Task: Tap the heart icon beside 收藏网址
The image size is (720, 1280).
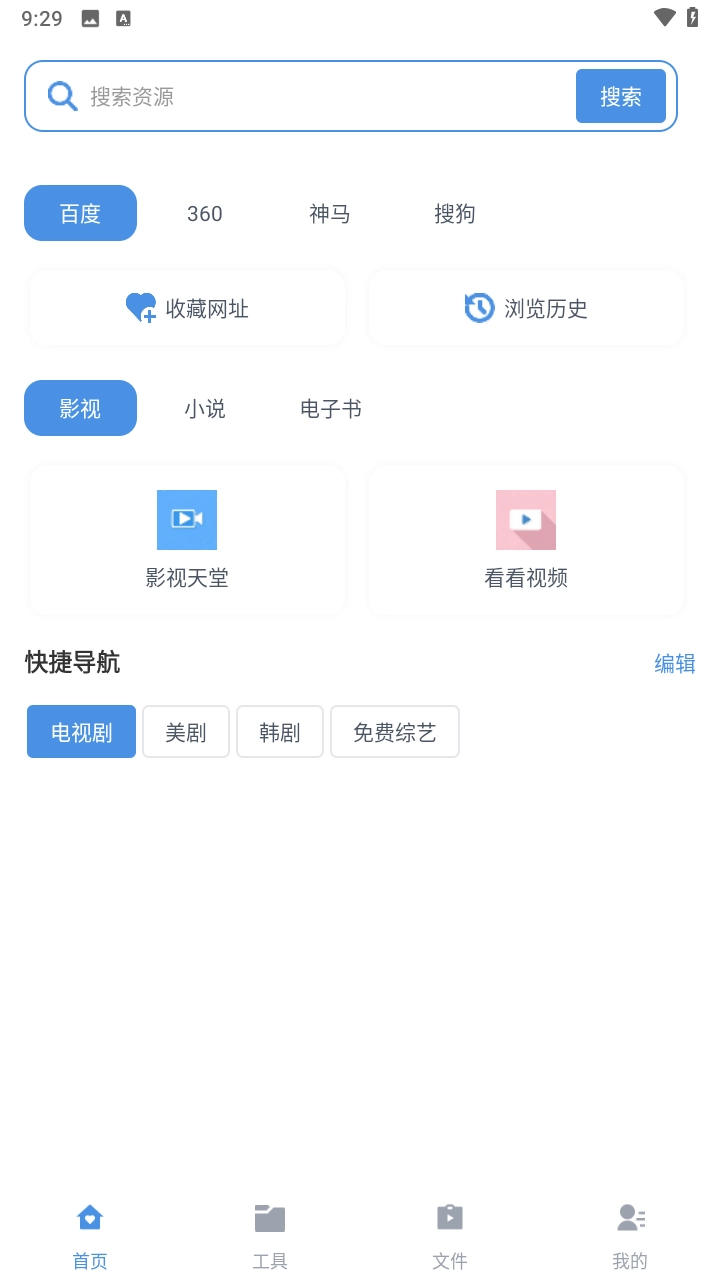Action: tap(139, 307)
